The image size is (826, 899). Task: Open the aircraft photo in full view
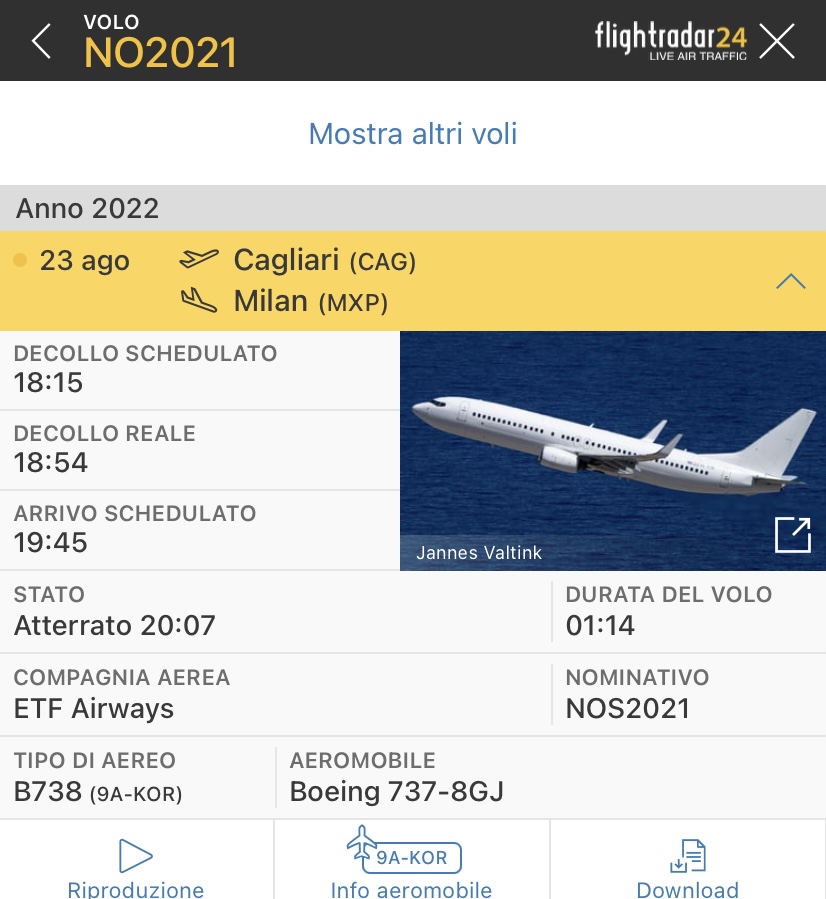[792, 534]
